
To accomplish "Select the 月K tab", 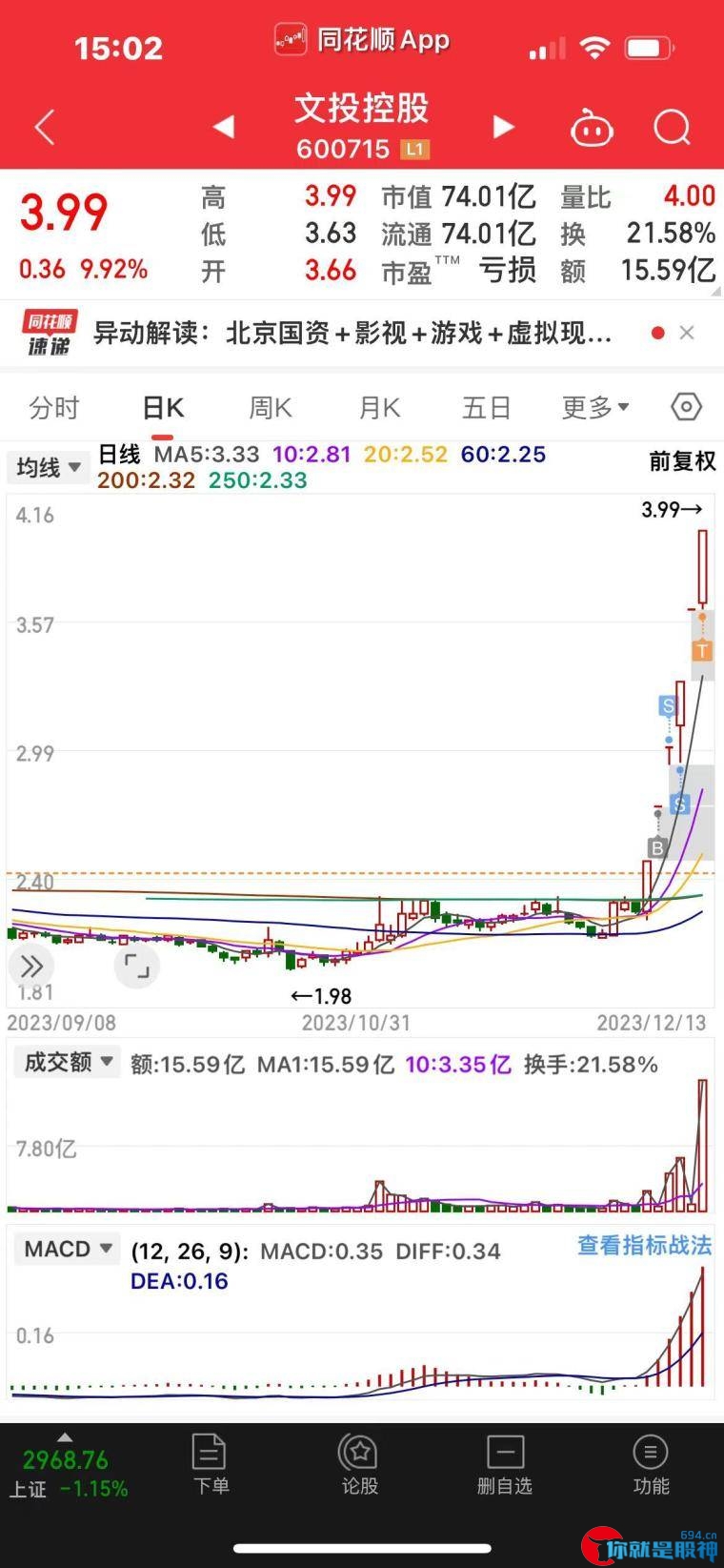I will click(379, 408).
